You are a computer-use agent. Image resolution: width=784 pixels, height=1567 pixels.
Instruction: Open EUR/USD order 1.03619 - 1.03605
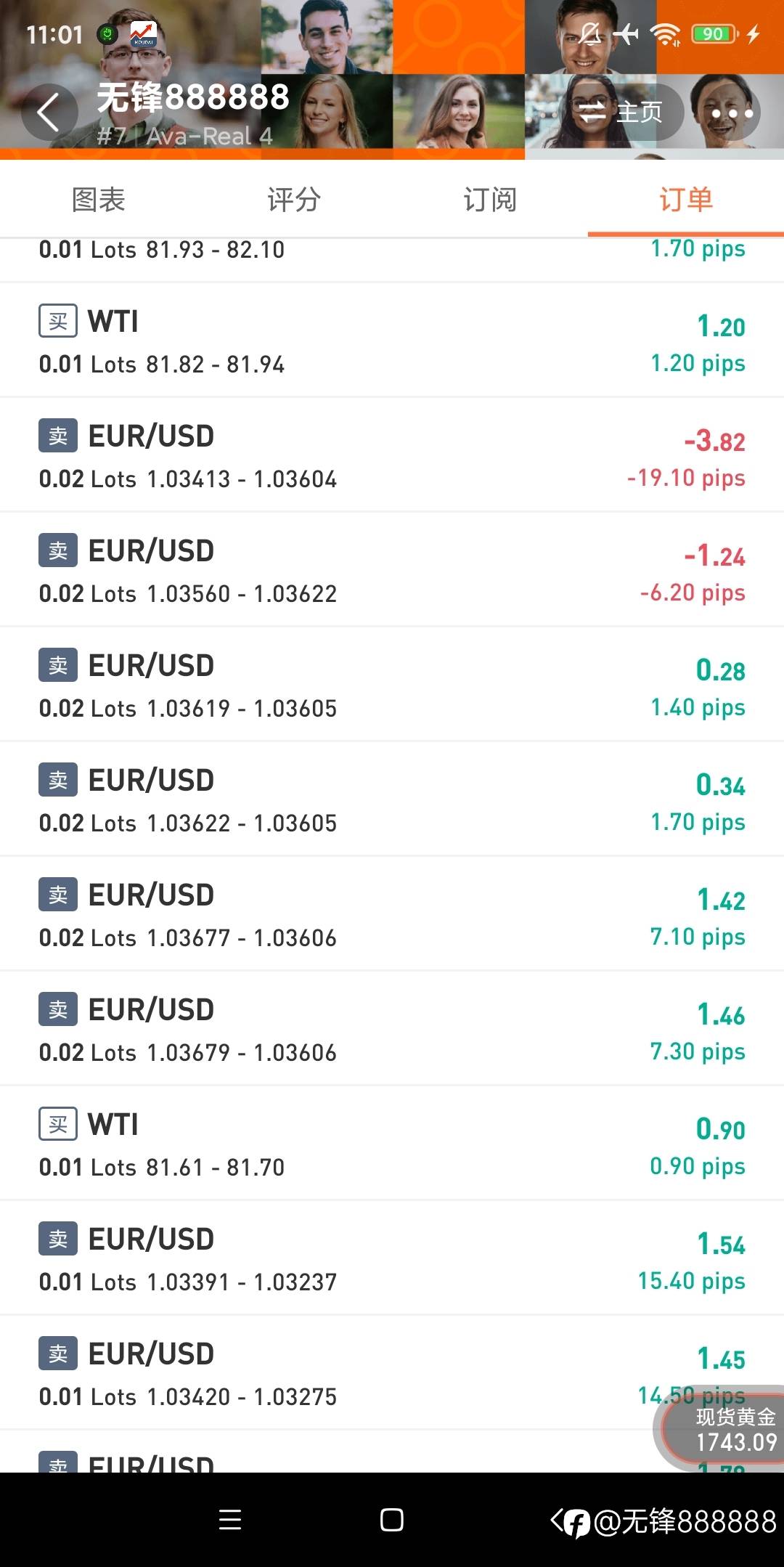pos(392,685)
